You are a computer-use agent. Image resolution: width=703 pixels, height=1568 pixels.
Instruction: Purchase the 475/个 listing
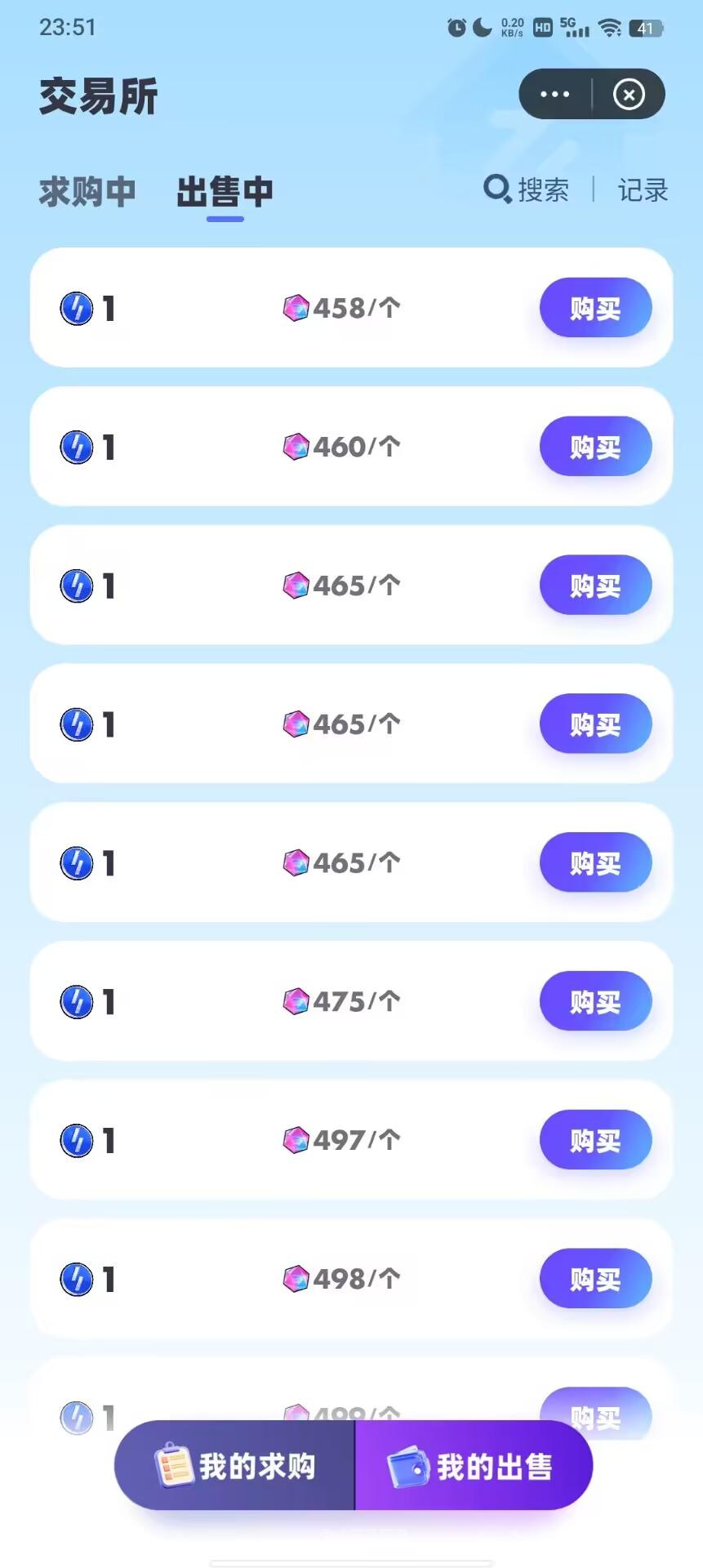(x=596, y=1001)
